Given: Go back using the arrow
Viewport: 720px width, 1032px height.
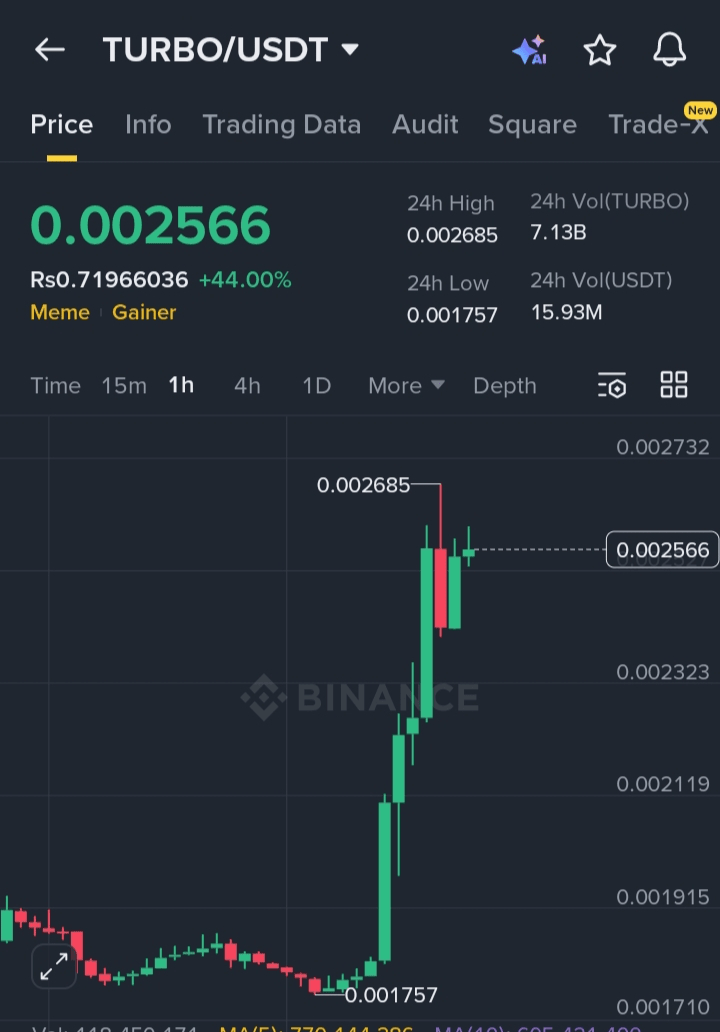Looking at the screenshot, I should 49,50.
